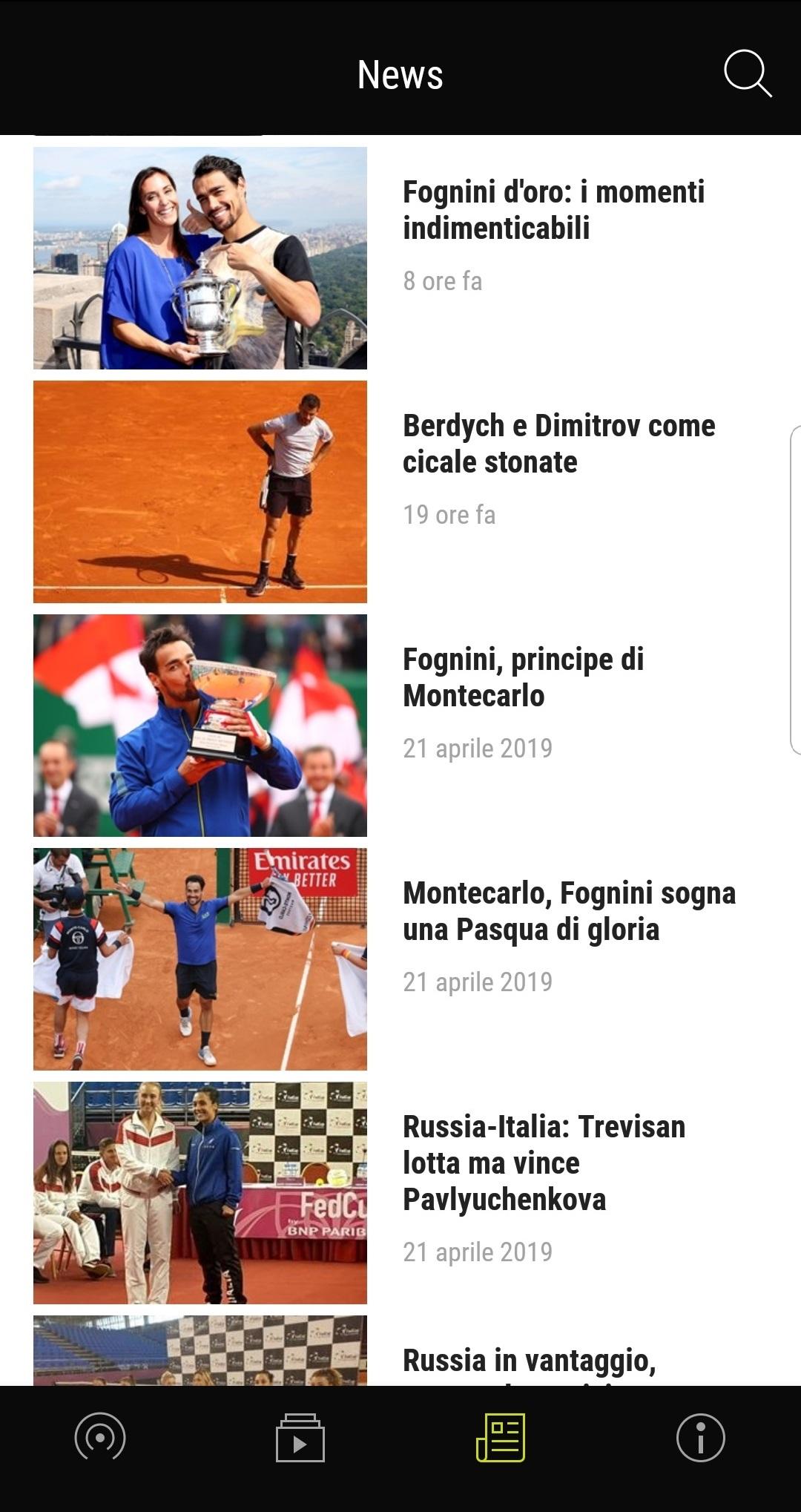
Task: Select the news tab in bottom bar
Action: coord(501,1438)
